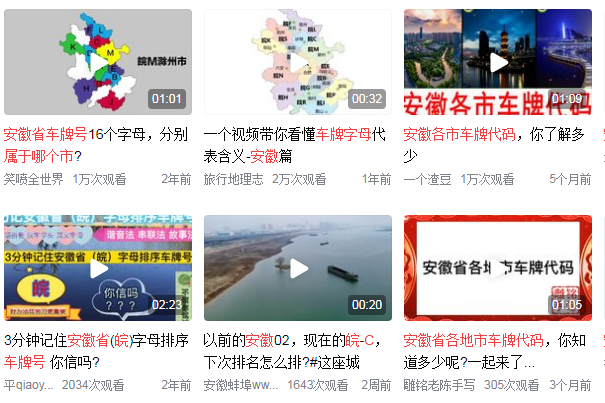The image size is (605, 403).
Task: Play 安徽省各地市车牌代码 video
Action: coord(497,268)
